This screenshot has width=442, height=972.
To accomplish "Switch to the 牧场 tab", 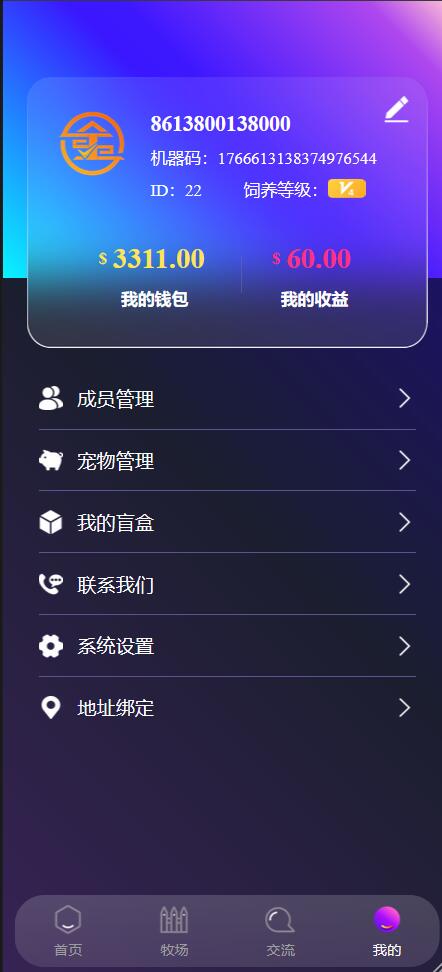I will click(174, 931).
